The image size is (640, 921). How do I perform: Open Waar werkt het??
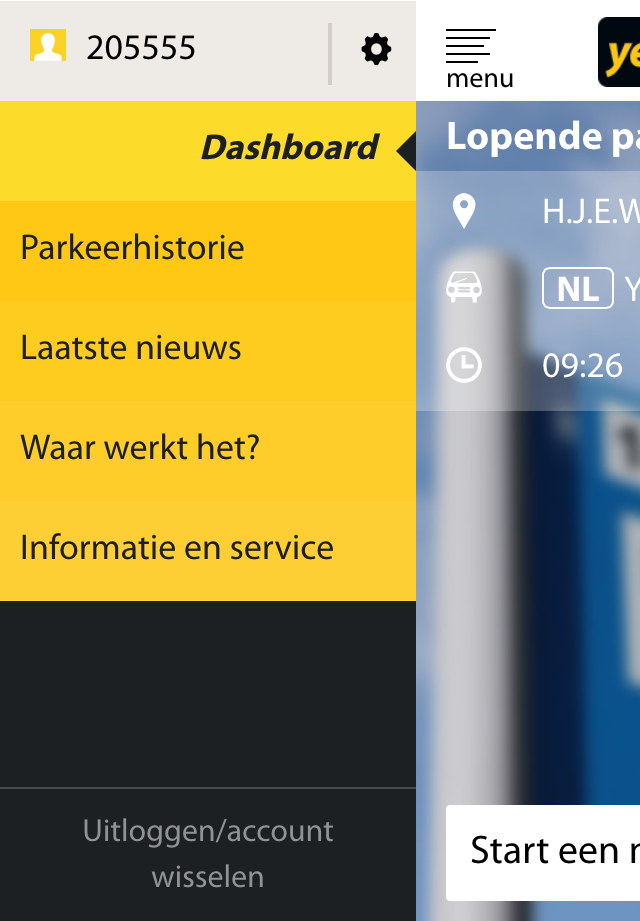pos(140,447)
